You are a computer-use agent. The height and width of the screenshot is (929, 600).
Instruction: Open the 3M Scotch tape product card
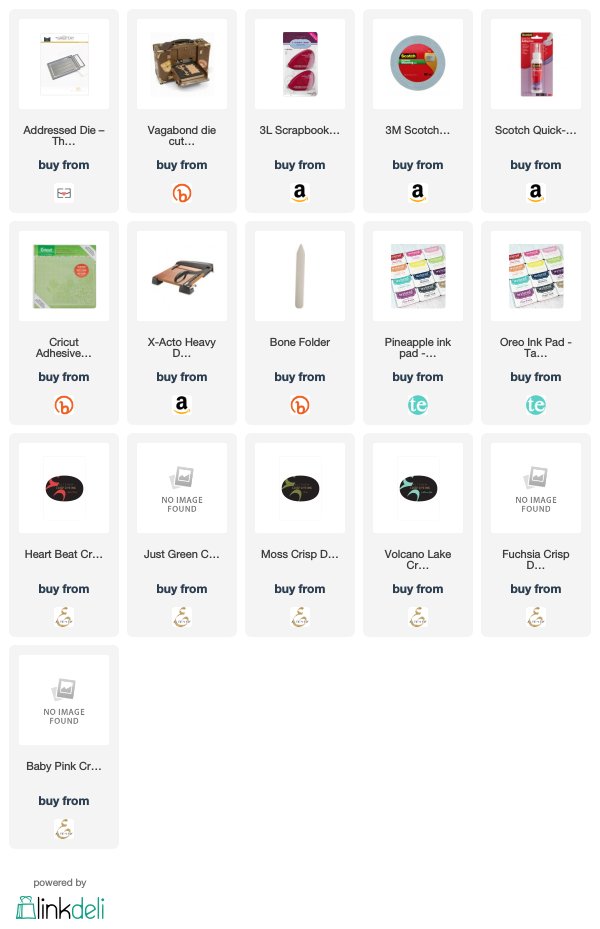[418, 110]
